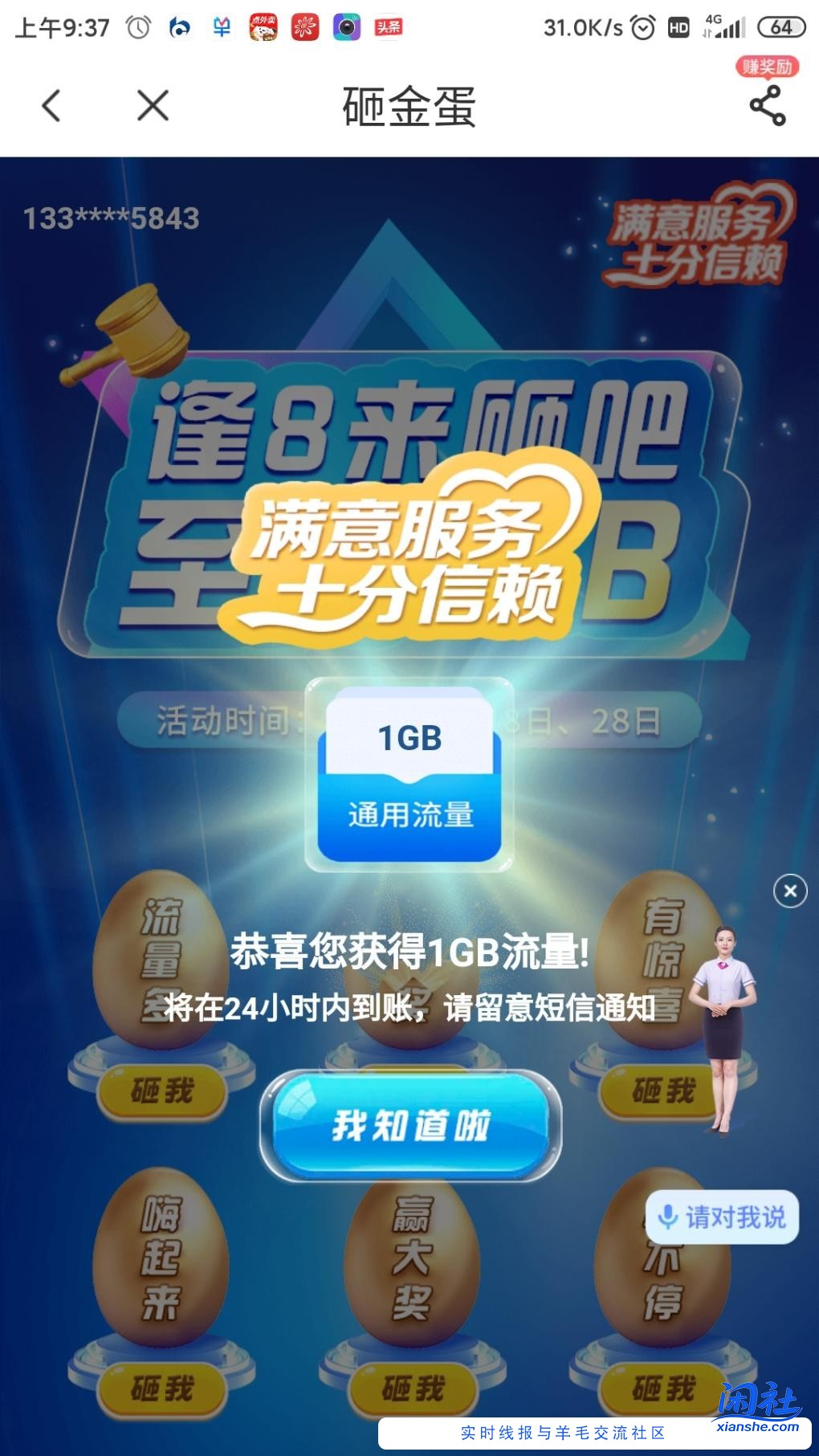Smash the 流量多 egg's 砸我 button
The width and height of the screenshot is (819, 1456).
[161, 1091]
